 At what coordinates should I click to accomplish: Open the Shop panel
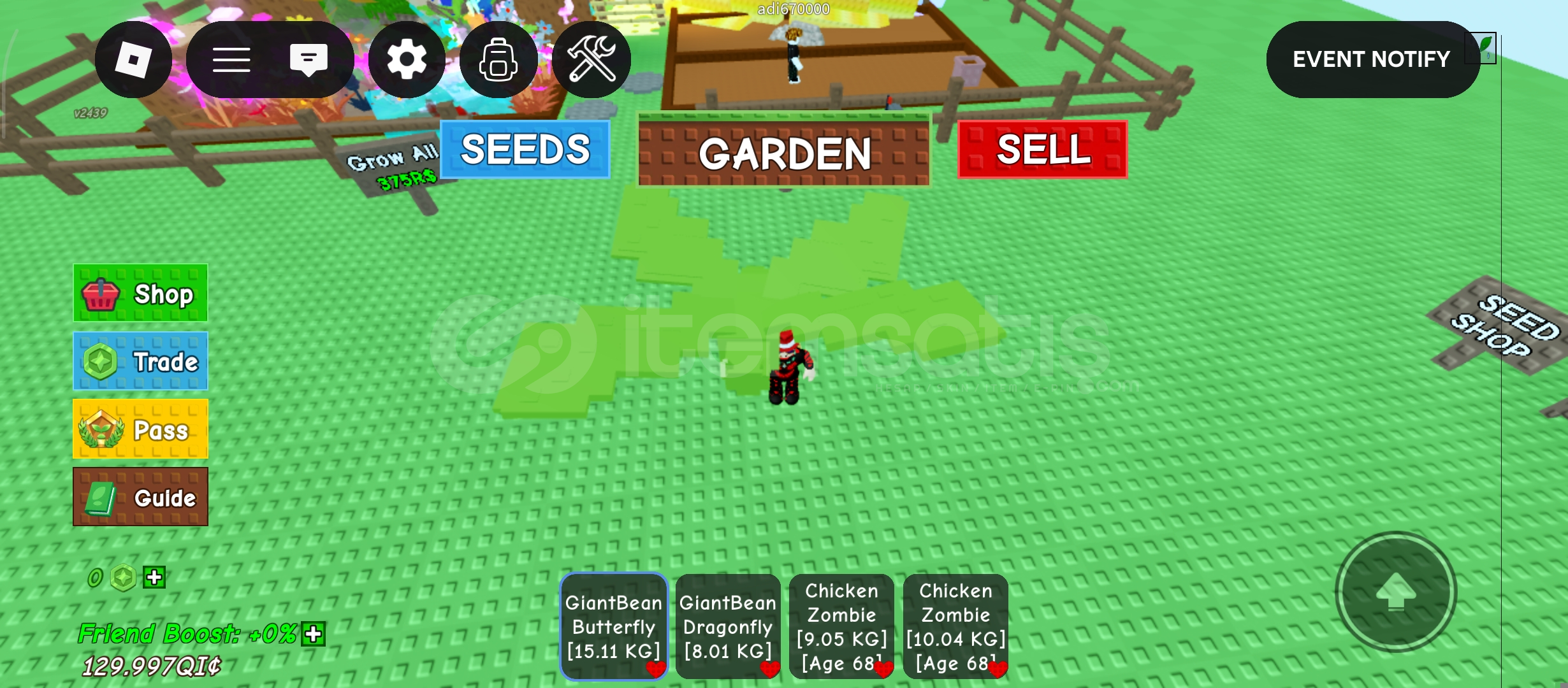point(140,294)
